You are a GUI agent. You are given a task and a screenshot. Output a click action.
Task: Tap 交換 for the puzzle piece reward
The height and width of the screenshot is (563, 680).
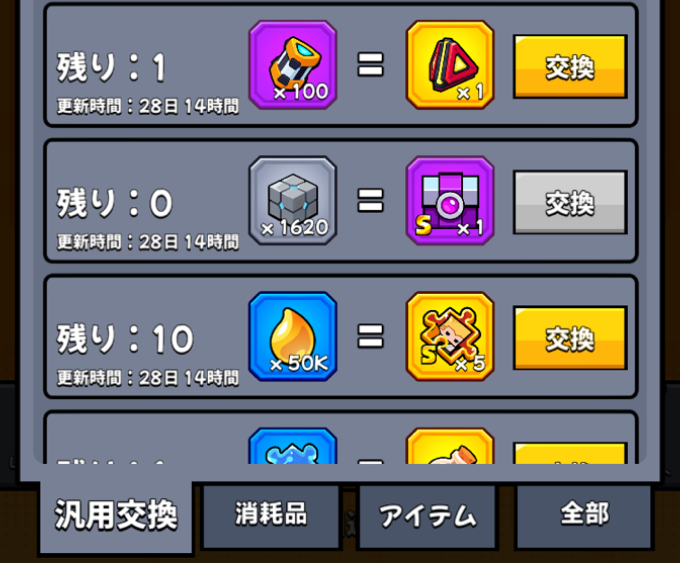(x=570, y=338)
